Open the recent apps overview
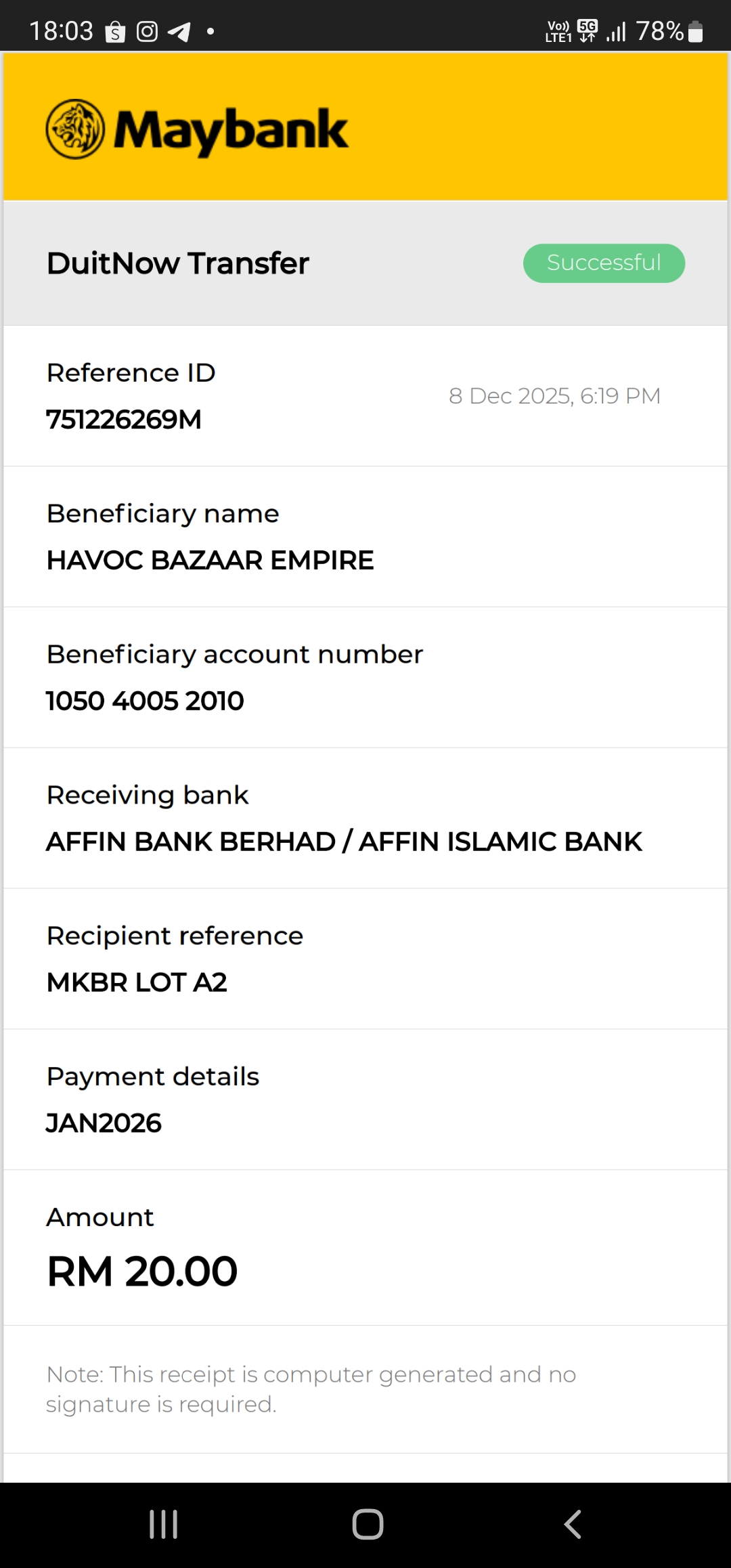The image size is (731, 1568). tap(163, 1524)
